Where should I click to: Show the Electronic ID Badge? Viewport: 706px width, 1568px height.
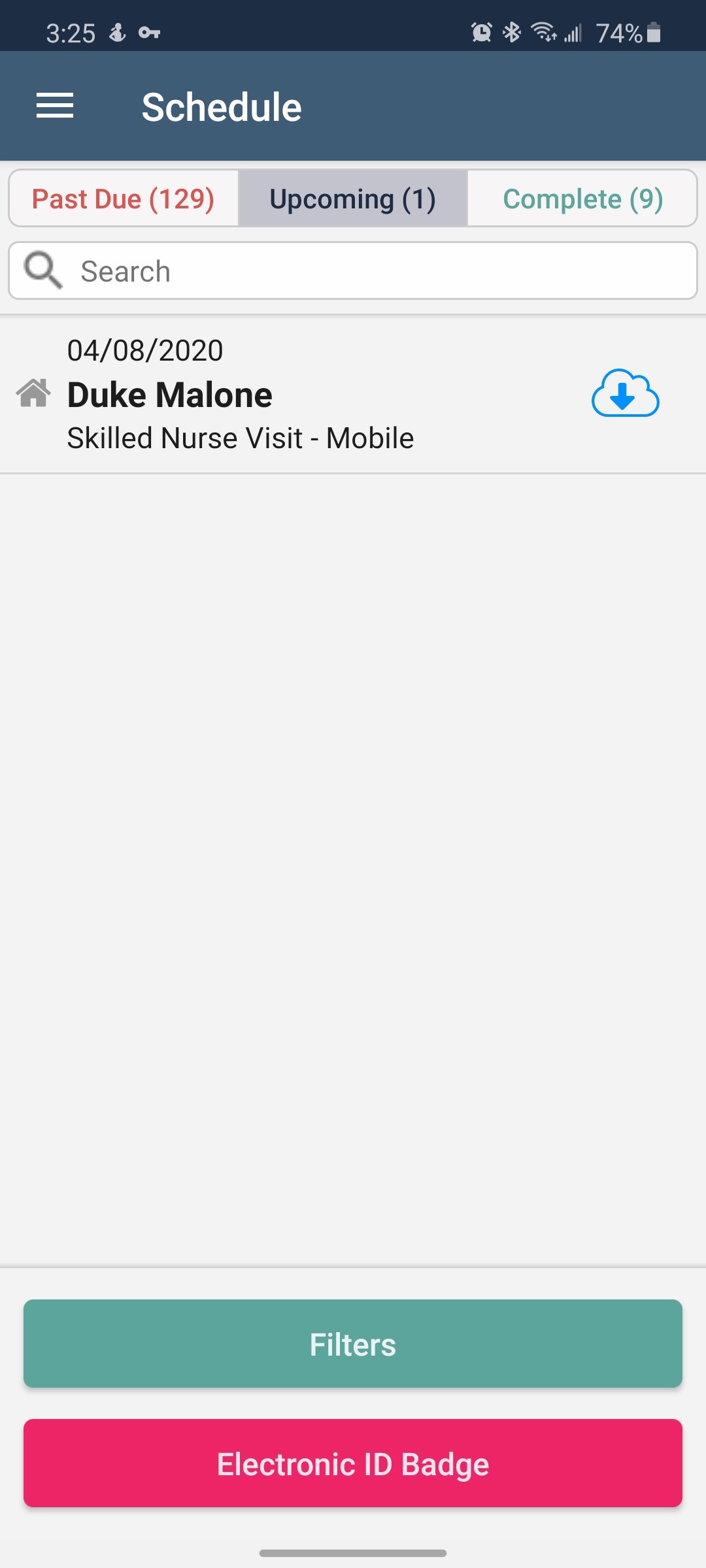click(x=353, y=1463)
